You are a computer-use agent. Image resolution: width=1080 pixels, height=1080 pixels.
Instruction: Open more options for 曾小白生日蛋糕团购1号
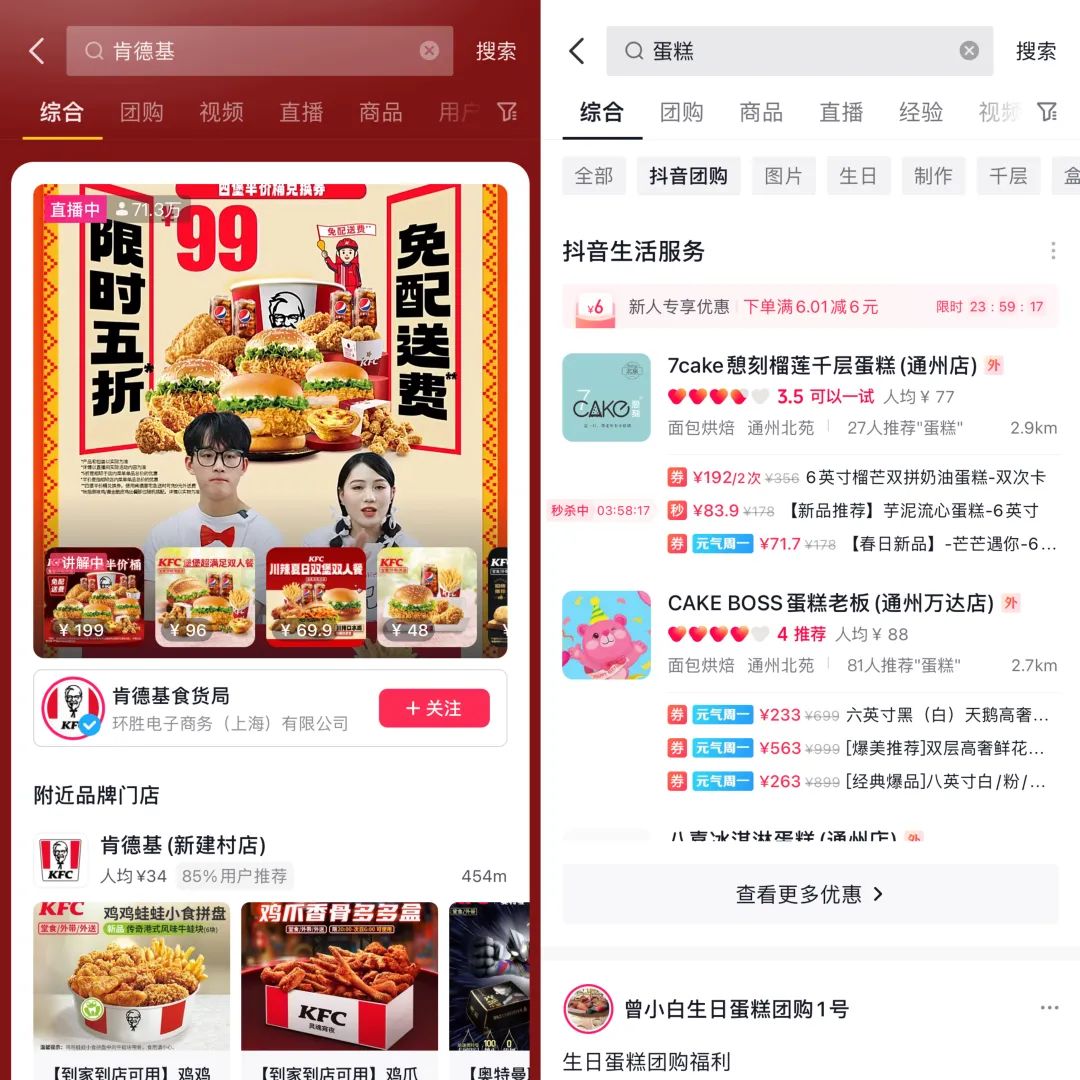coord(1049,1008)
